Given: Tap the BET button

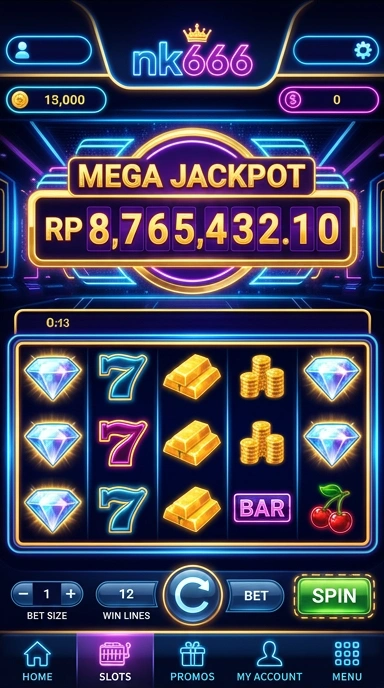Looking at the screenshot, I should point(256,595).
